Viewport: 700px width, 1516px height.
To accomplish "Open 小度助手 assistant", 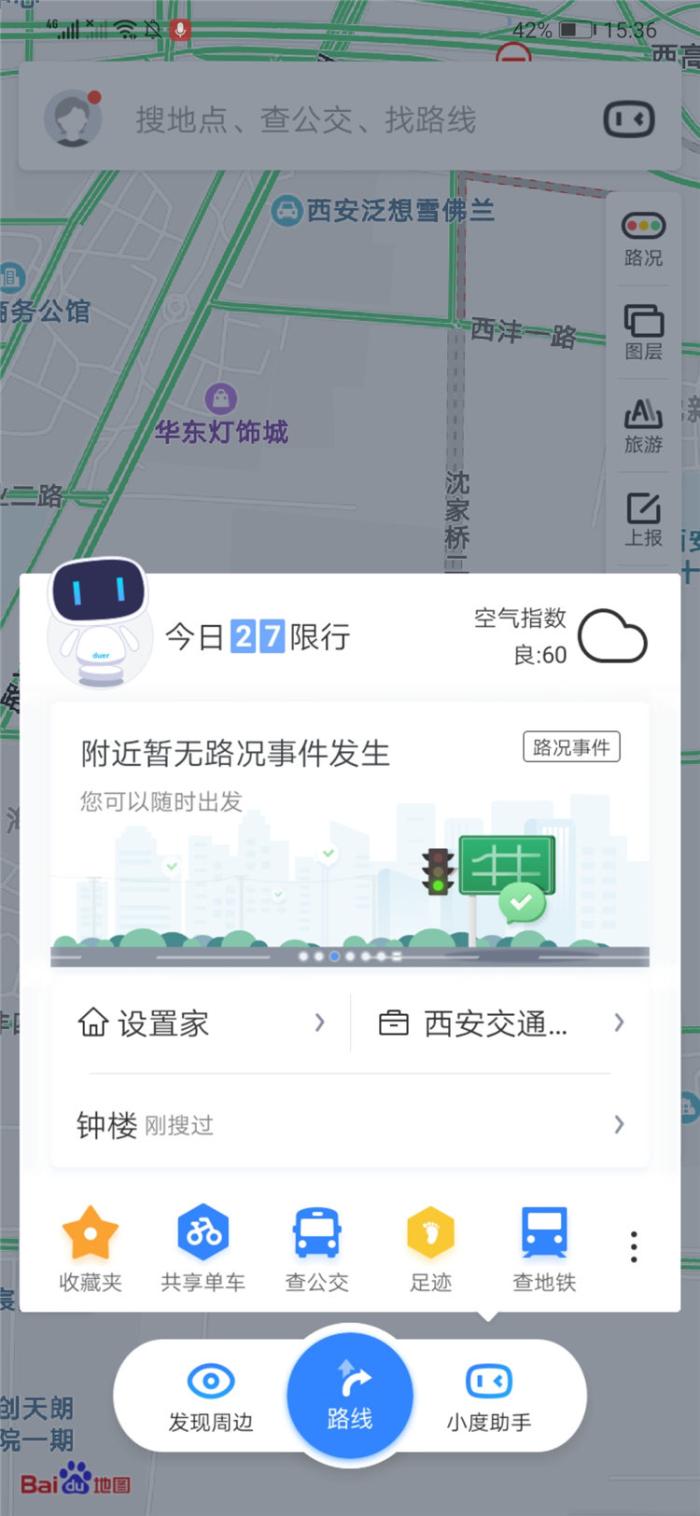I will point(489,1397).
